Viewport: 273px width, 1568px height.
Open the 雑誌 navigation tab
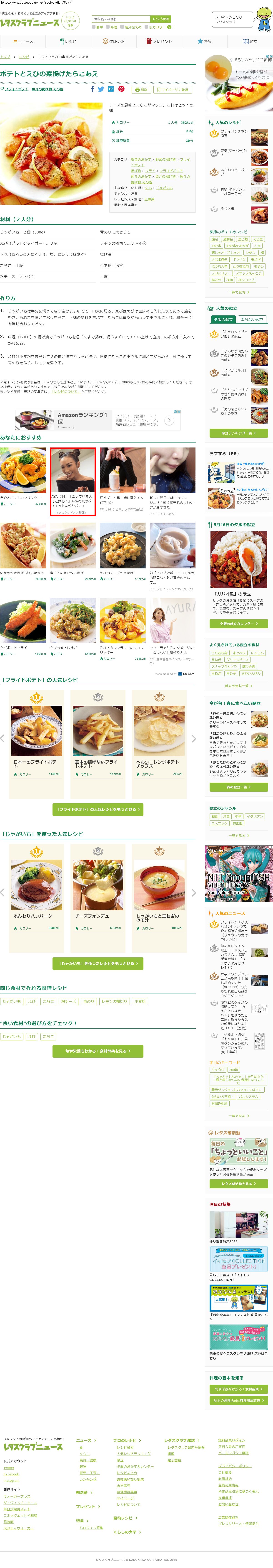[x=250, y=41]
